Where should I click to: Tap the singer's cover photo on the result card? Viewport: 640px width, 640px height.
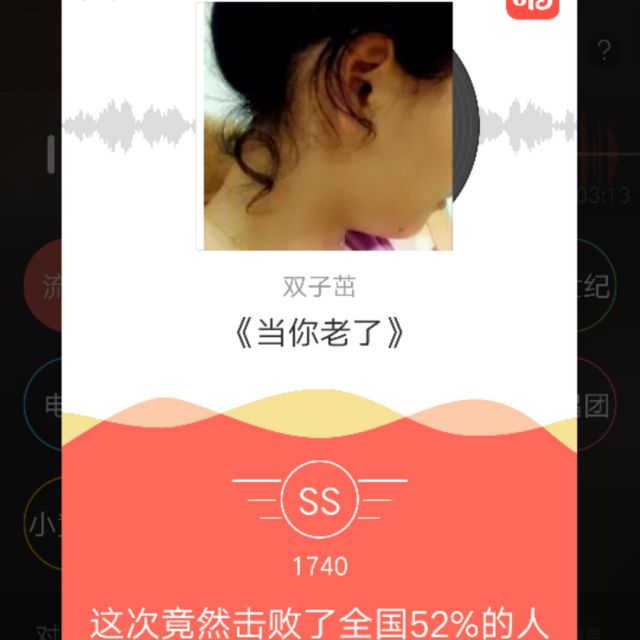[324, 126]
